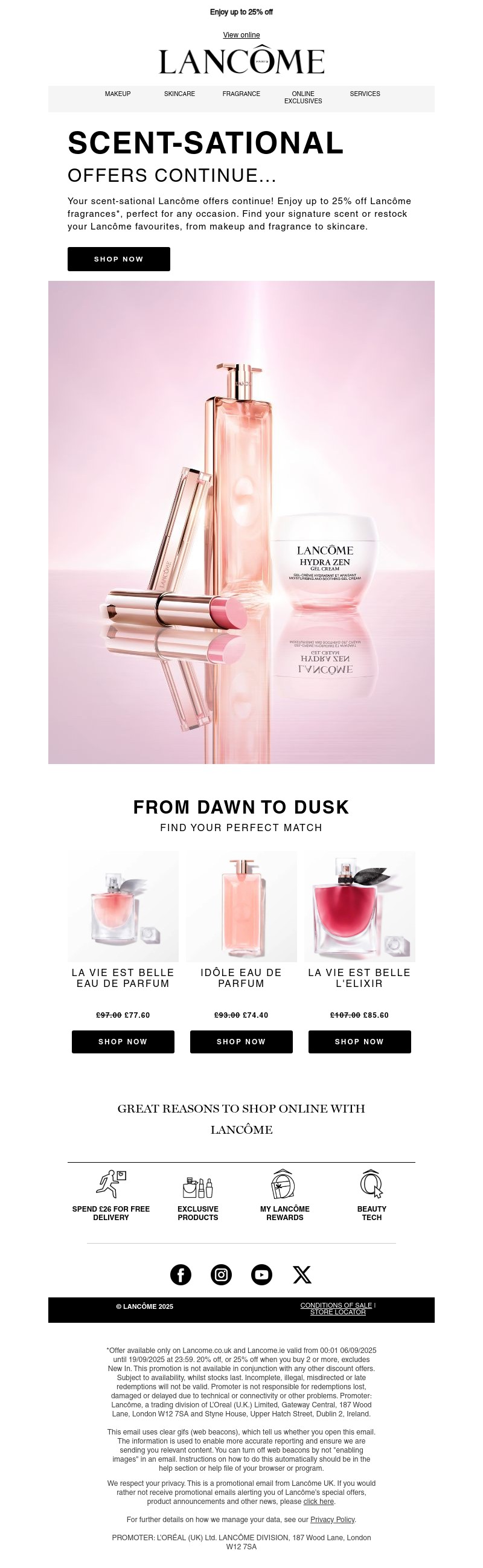The height and width of the screenshot is (1568, 483).
Task: Open the Privacy Policy link
Action: (x=333, y=1519)
